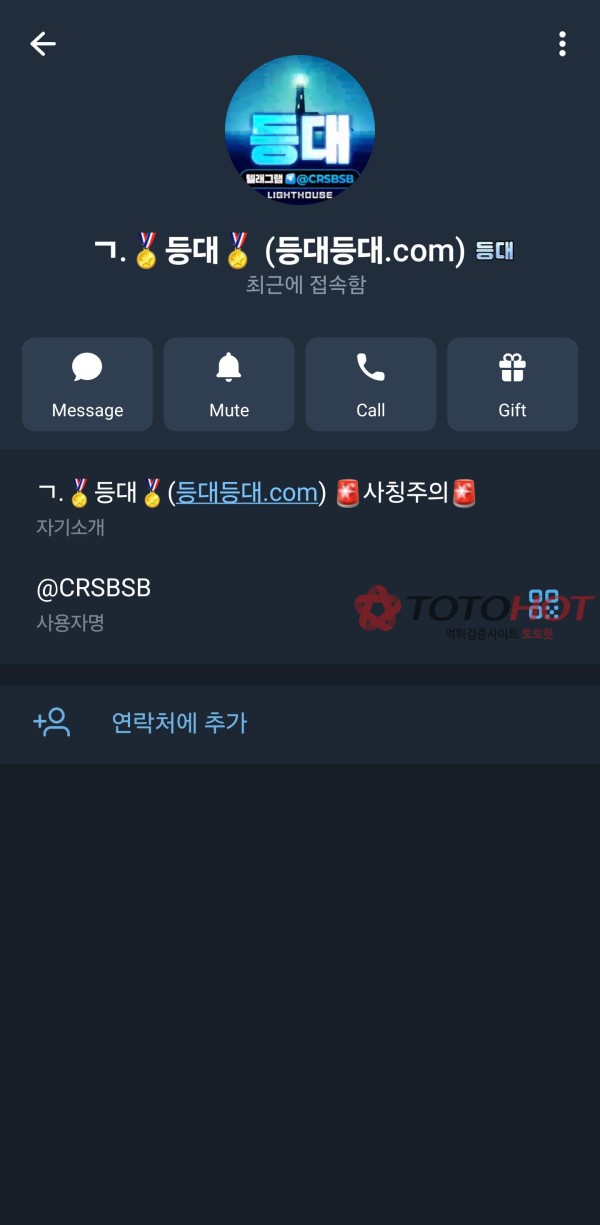Send a gift to this user
Screen dimensions: 600x1225
[512, 384]
